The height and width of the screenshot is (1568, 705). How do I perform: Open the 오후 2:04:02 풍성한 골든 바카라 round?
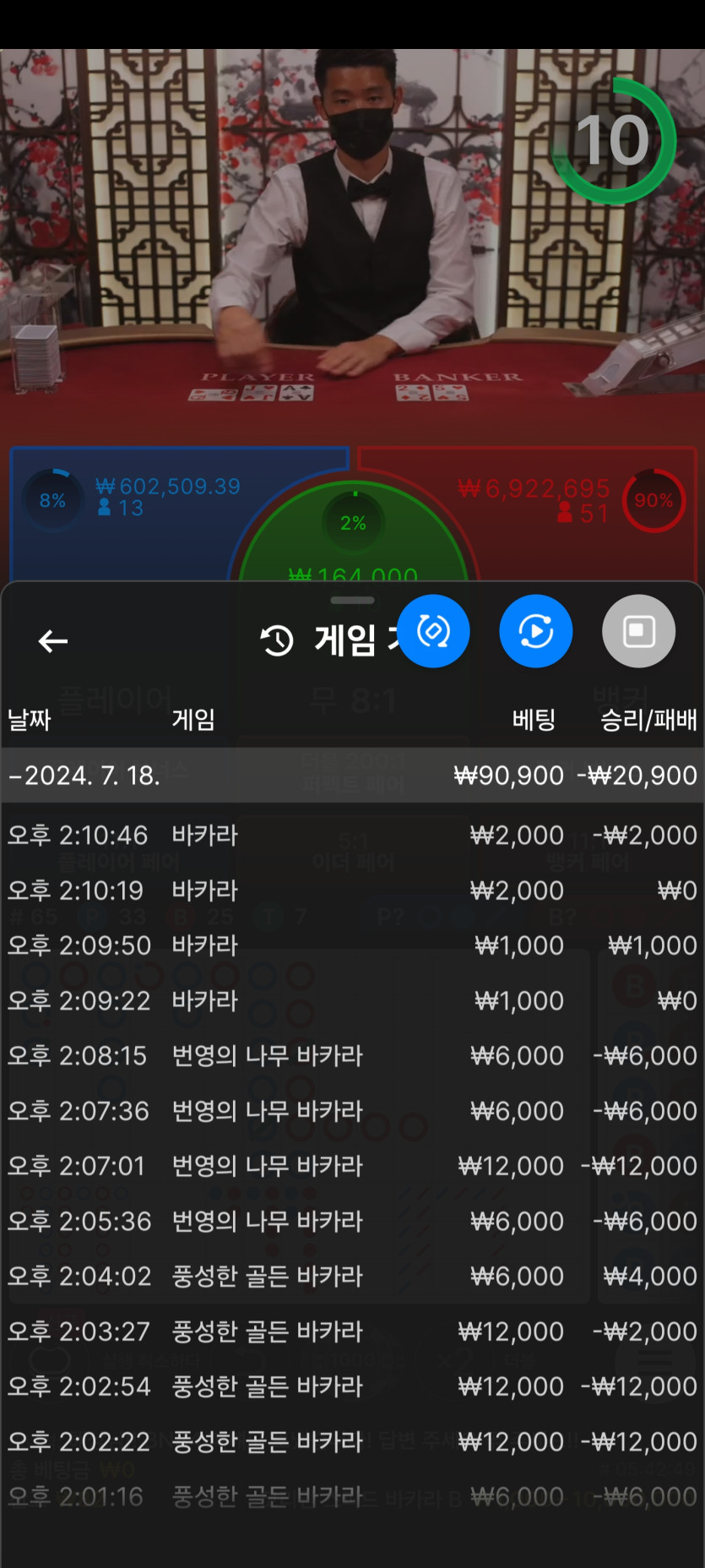(x=352, y=1276)
